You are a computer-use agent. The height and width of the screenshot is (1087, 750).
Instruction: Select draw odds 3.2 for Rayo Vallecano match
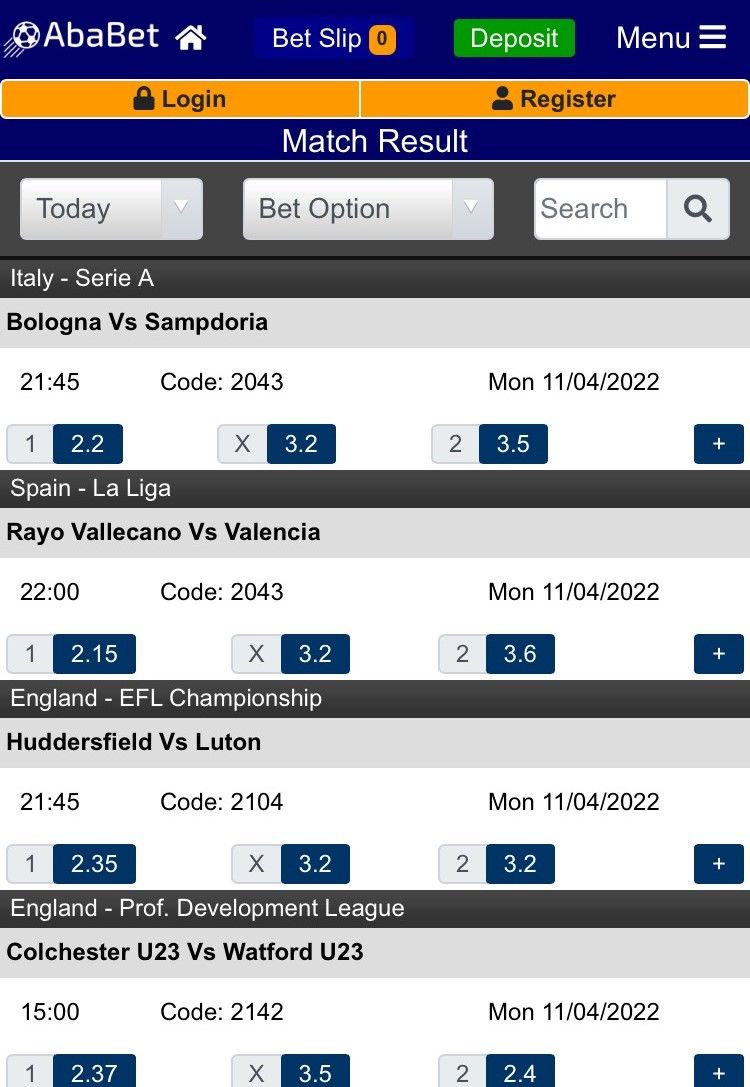point(316,654)
